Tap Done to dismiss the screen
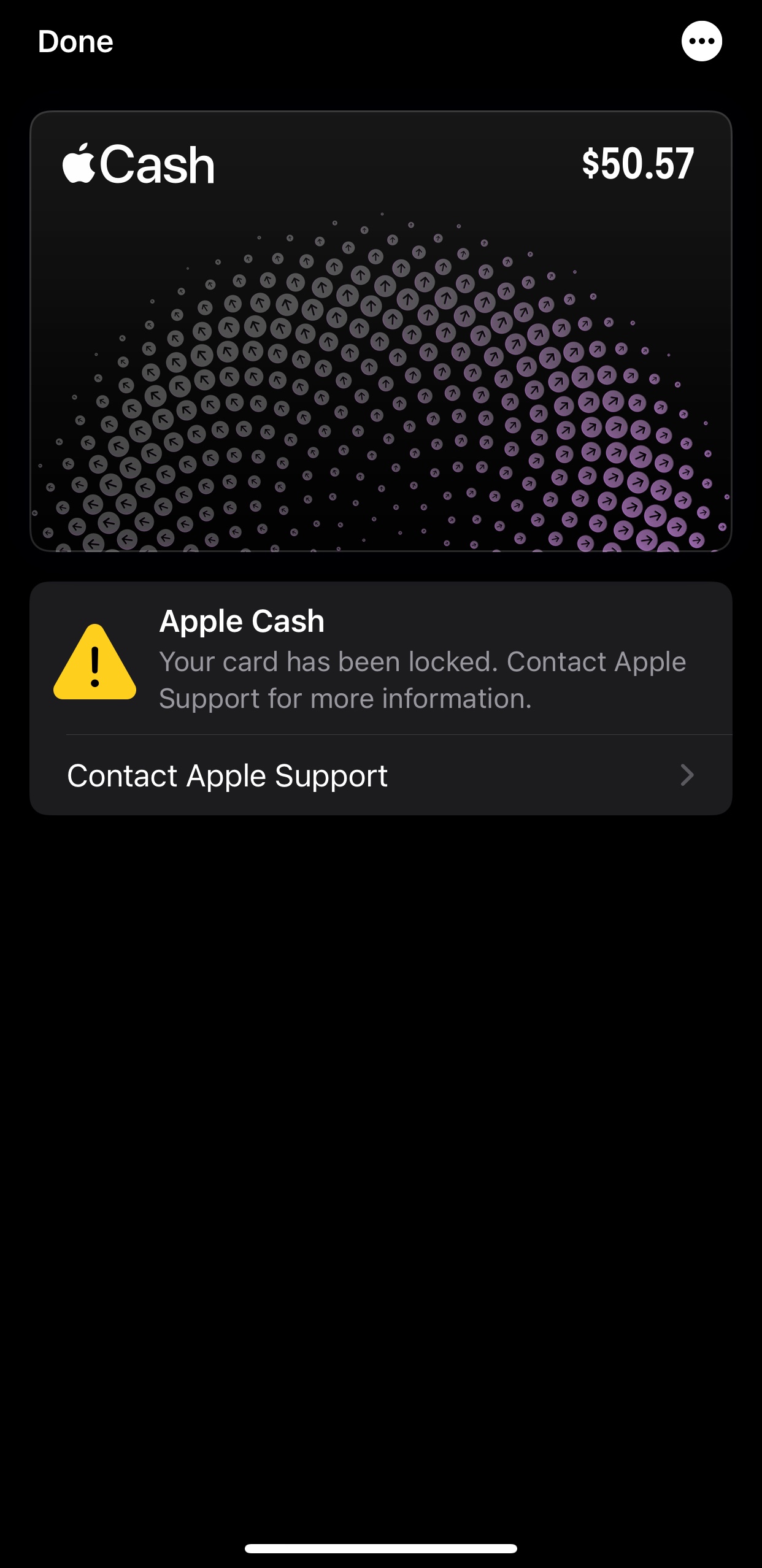The width and height of the screenshot is (762, 1568). point(75,41)
